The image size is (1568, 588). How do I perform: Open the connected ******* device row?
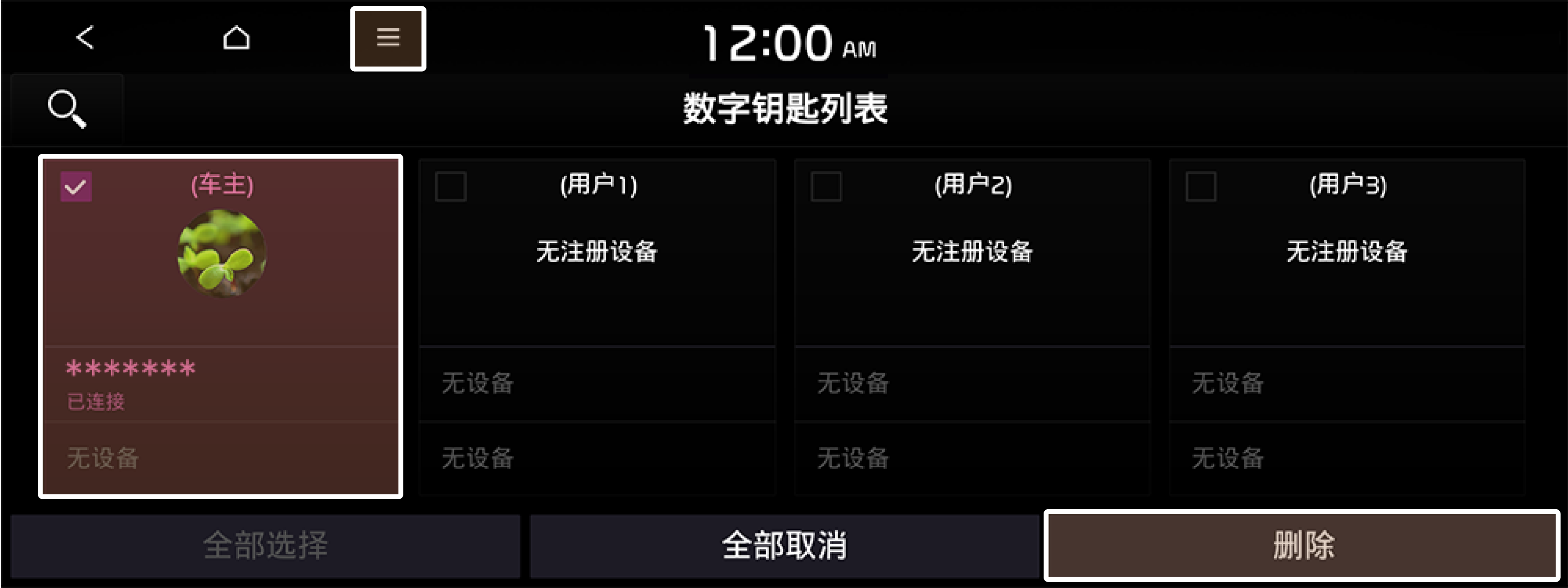click(220, 384)
